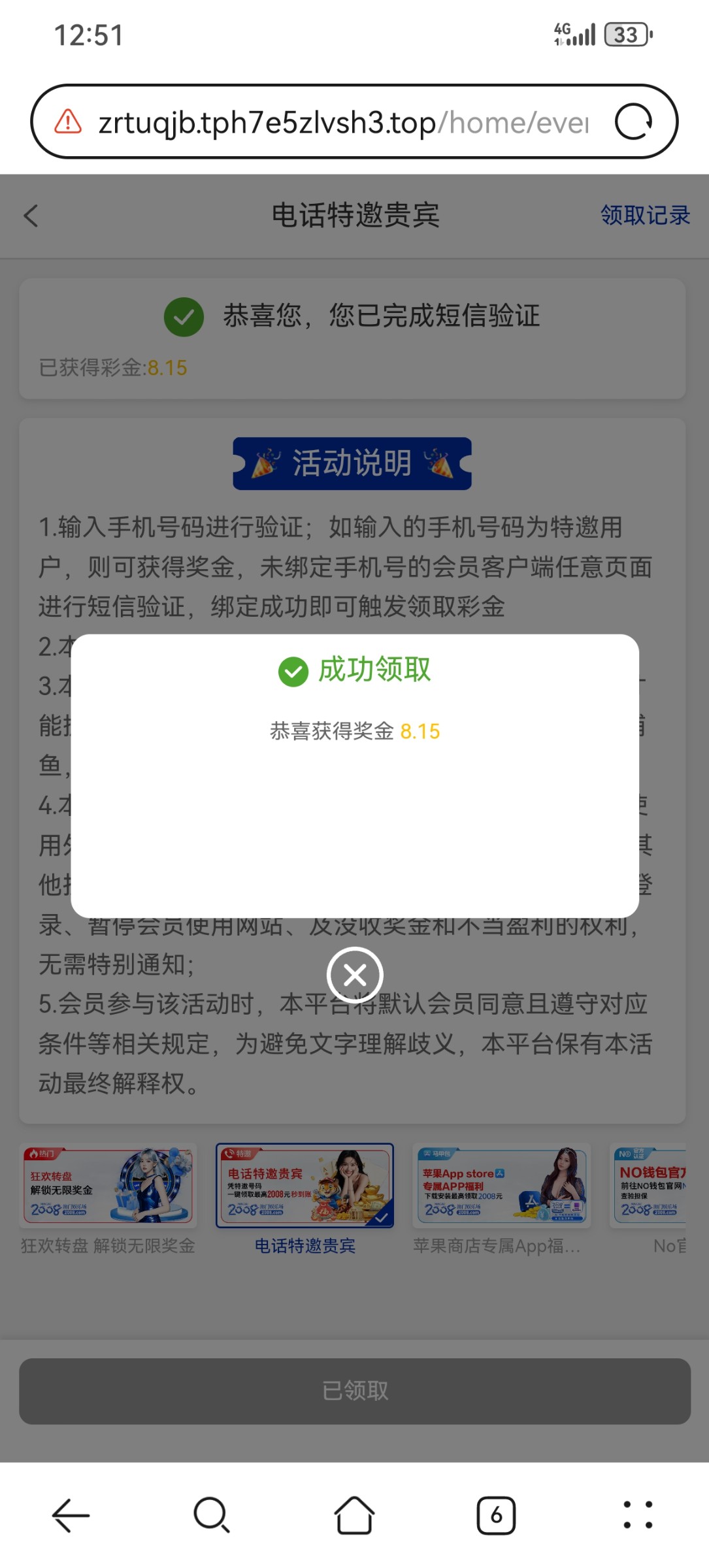Open the NO钱包官方 promotion card
The width and height of the screenshot is (709, 1568).
pyautogui.click(x=650, y=1186)
